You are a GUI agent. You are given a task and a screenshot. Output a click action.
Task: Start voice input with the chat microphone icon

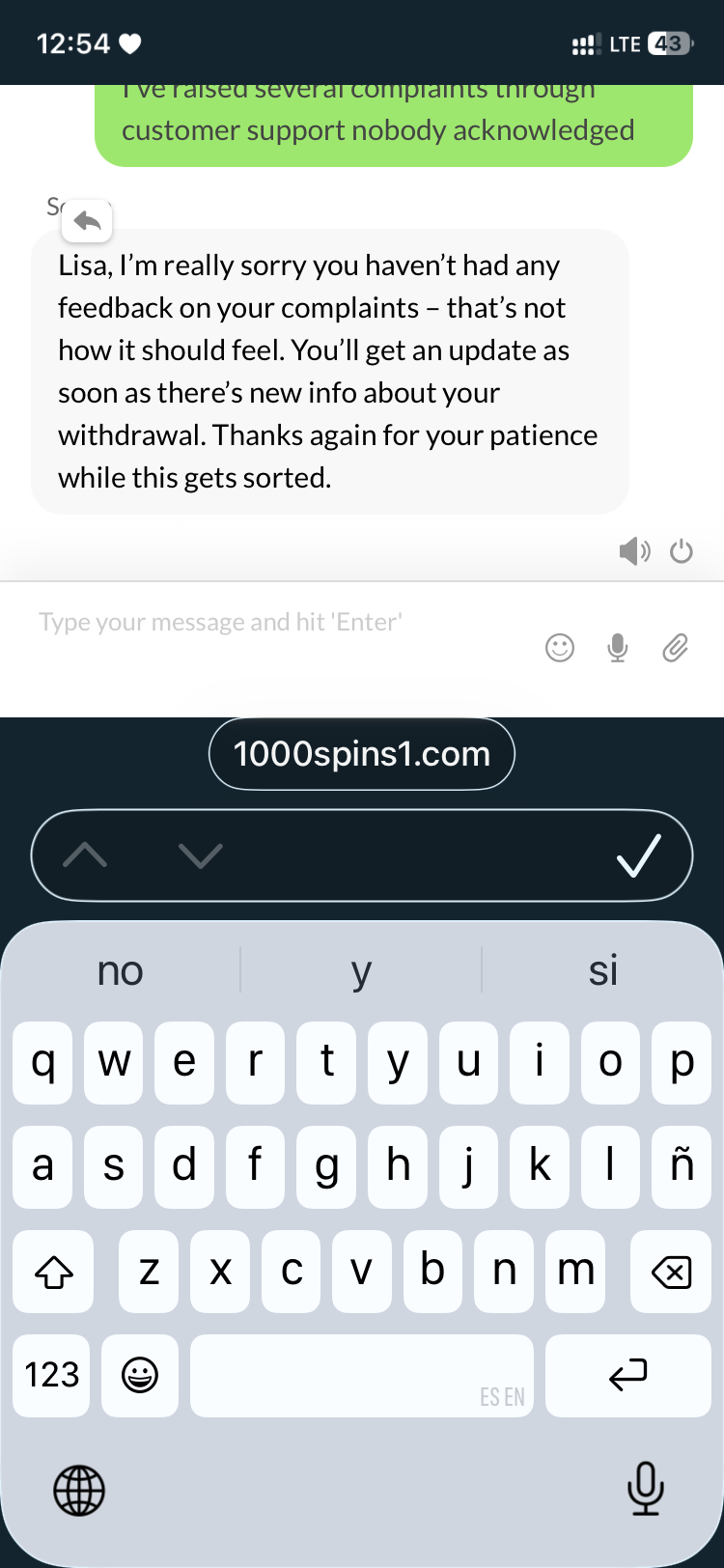(x=618, y=648)
